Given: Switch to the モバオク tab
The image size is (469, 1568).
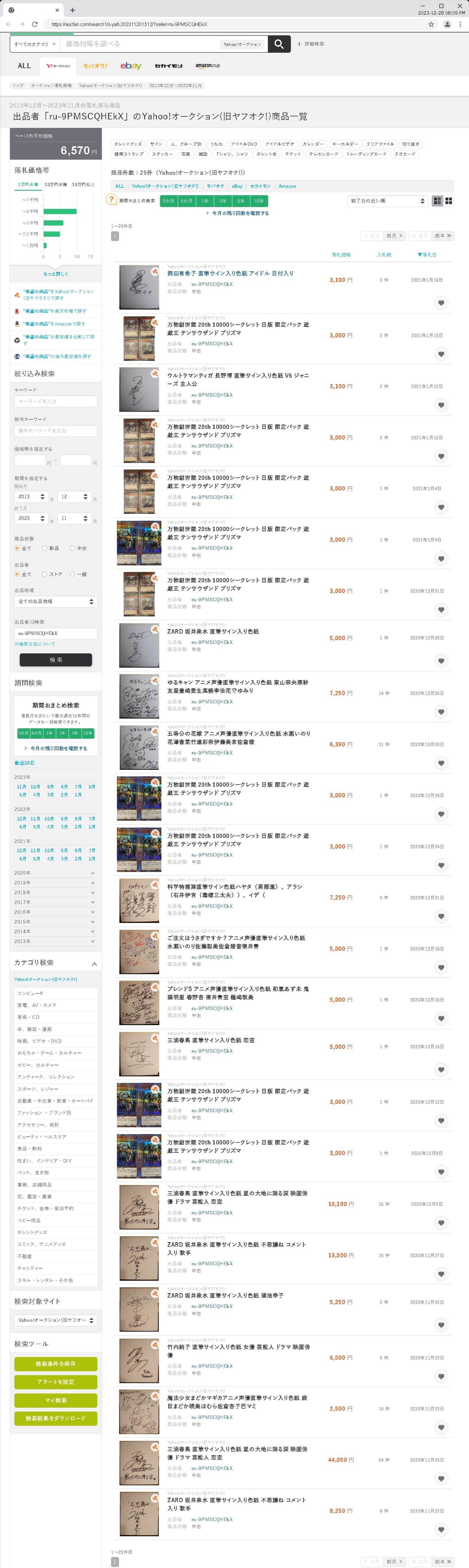Looking at the screenshot, I should [x=95, y=66].
